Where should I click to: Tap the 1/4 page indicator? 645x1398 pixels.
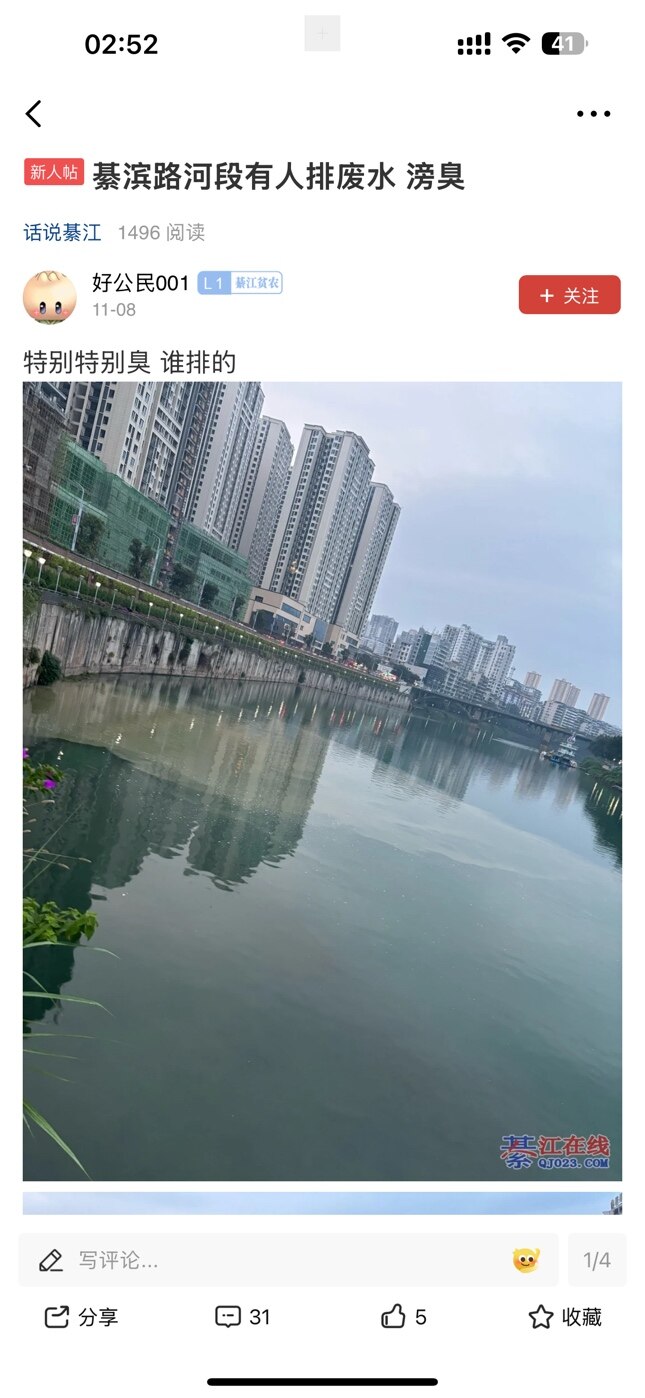tap(597, 1260)
